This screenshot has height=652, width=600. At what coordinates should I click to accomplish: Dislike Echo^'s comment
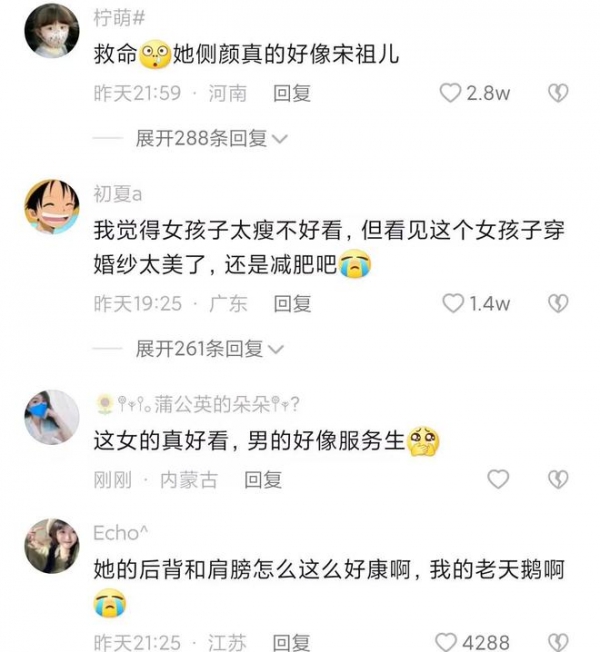pos(558,641)
